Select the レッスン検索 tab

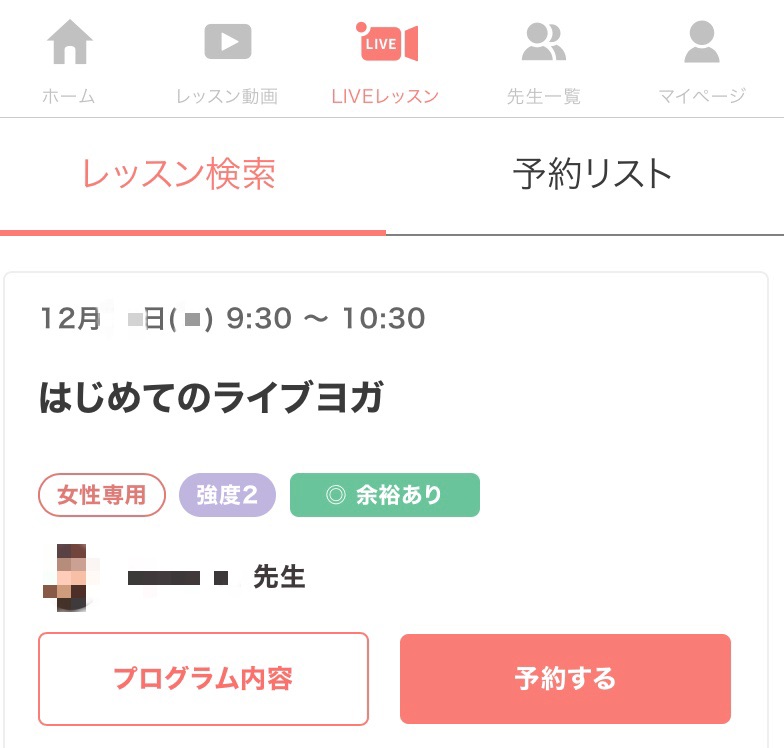[x=179, y=175]
